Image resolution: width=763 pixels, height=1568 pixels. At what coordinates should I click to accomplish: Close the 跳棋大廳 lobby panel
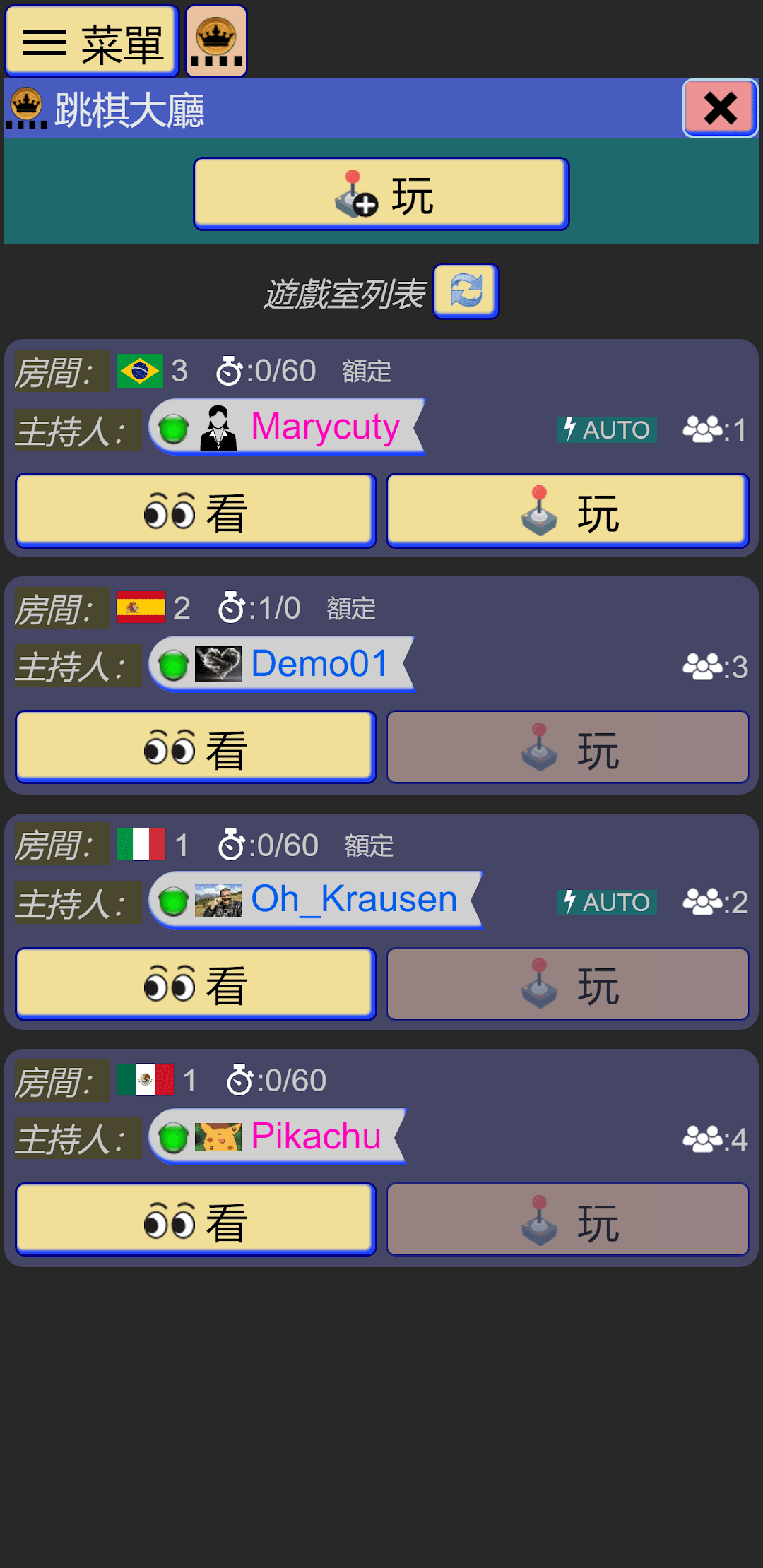(720, 108)
